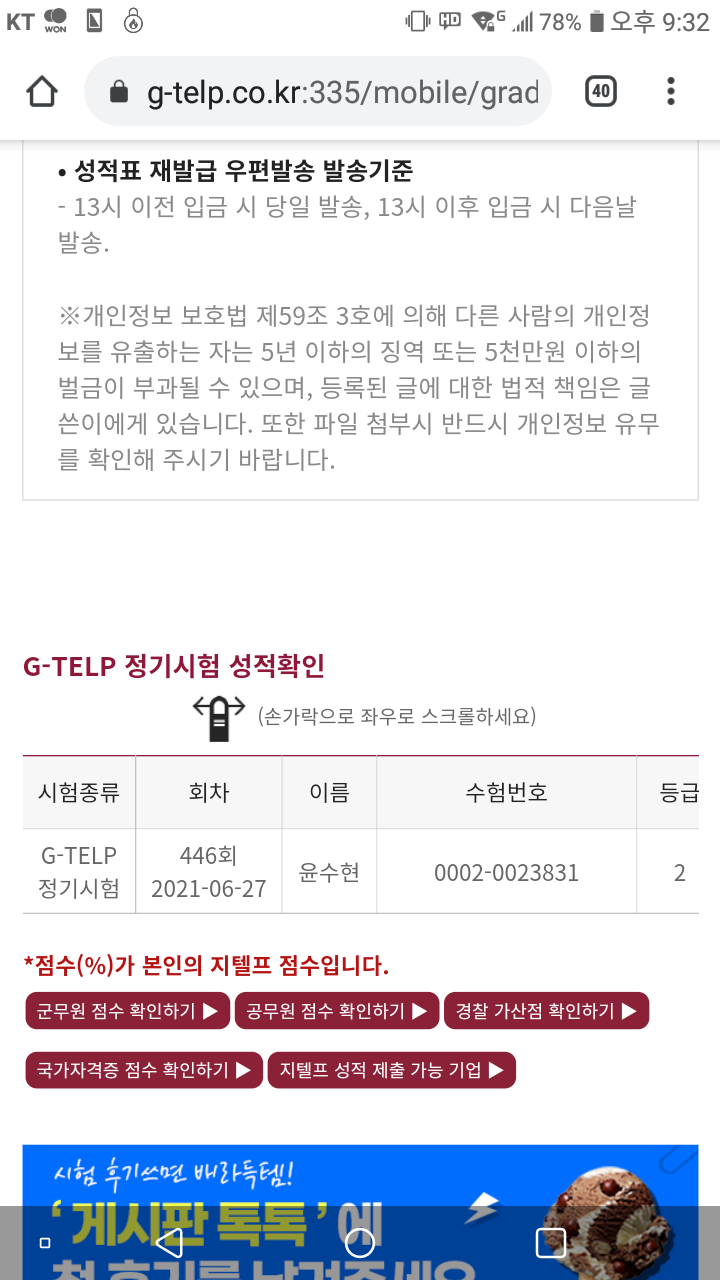Open 공무원 점수 확인하기
The image size is (720, 1280).
click(x=337, y=1011)
